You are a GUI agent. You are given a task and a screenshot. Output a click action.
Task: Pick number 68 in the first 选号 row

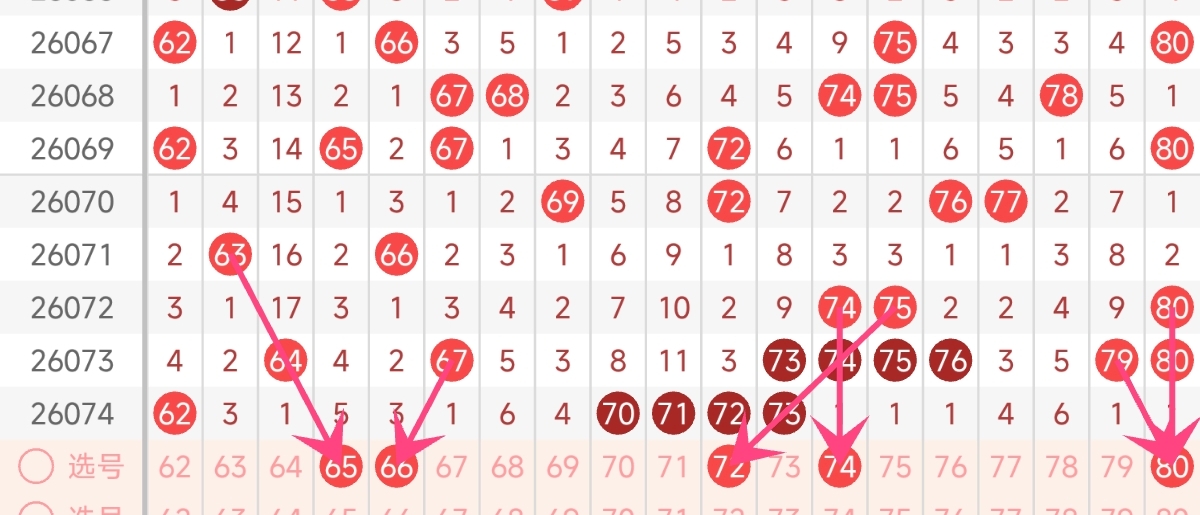pyautogui.click(x=507, y=467)
